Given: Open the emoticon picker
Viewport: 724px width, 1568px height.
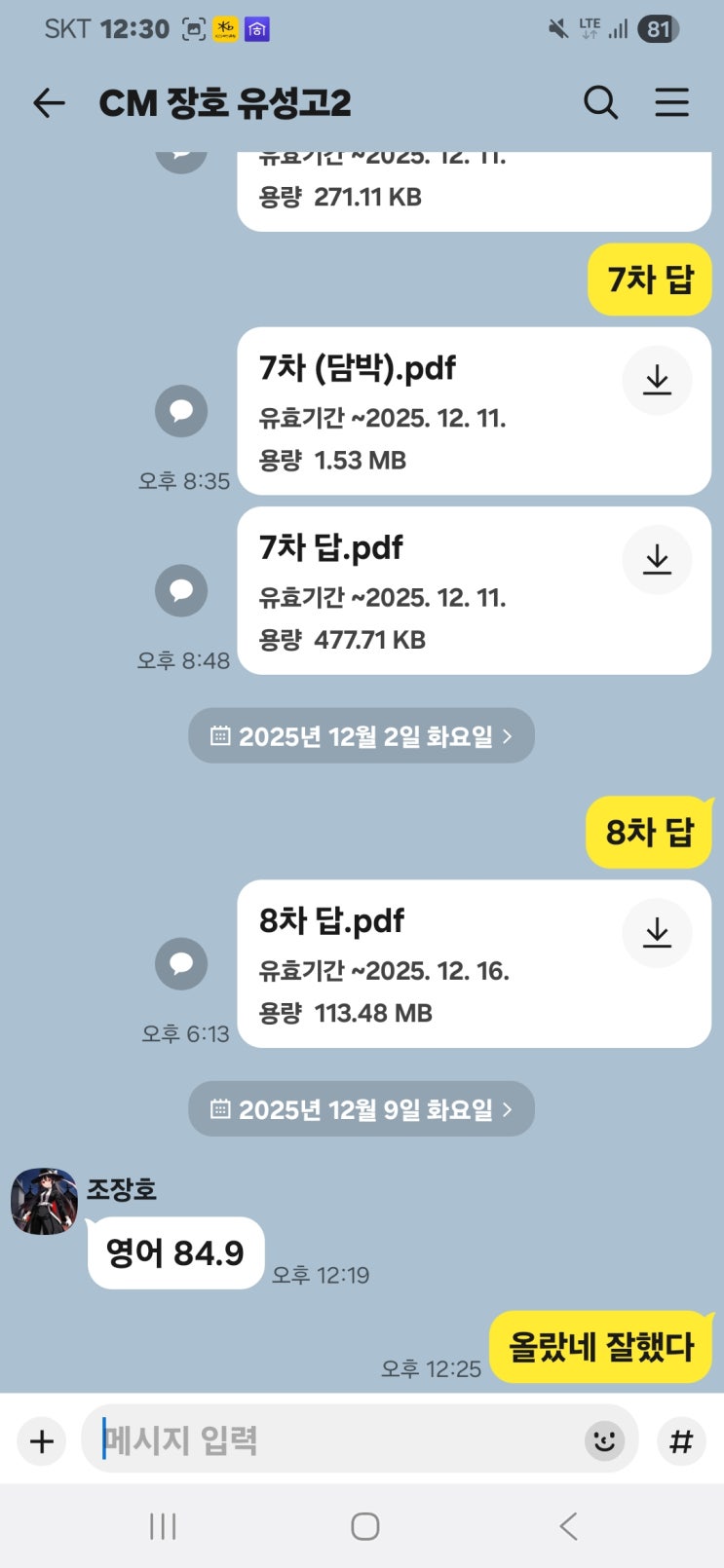Looking at the screenshot, I should pos(604,1439).
